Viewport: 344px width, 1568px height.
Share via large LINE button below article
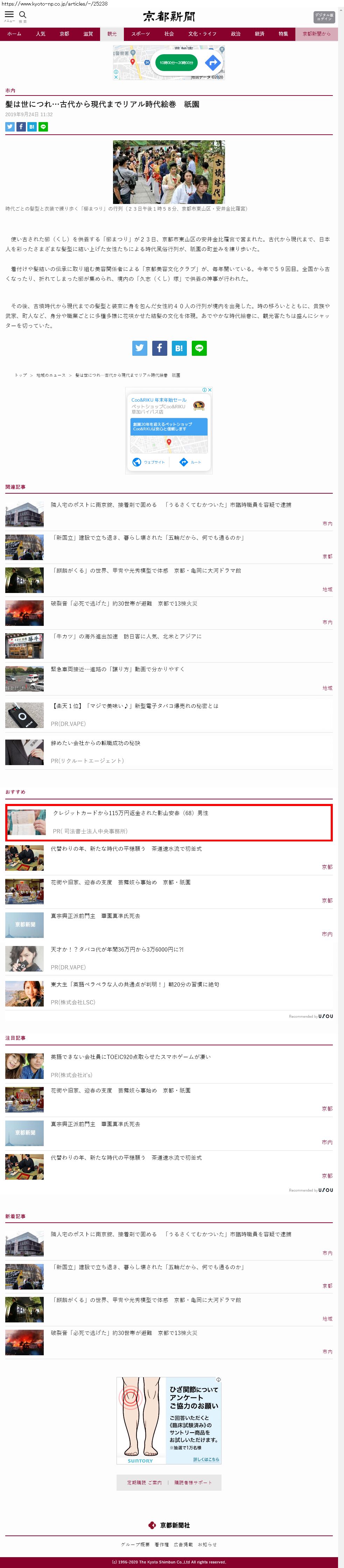[x=199, y=347]
